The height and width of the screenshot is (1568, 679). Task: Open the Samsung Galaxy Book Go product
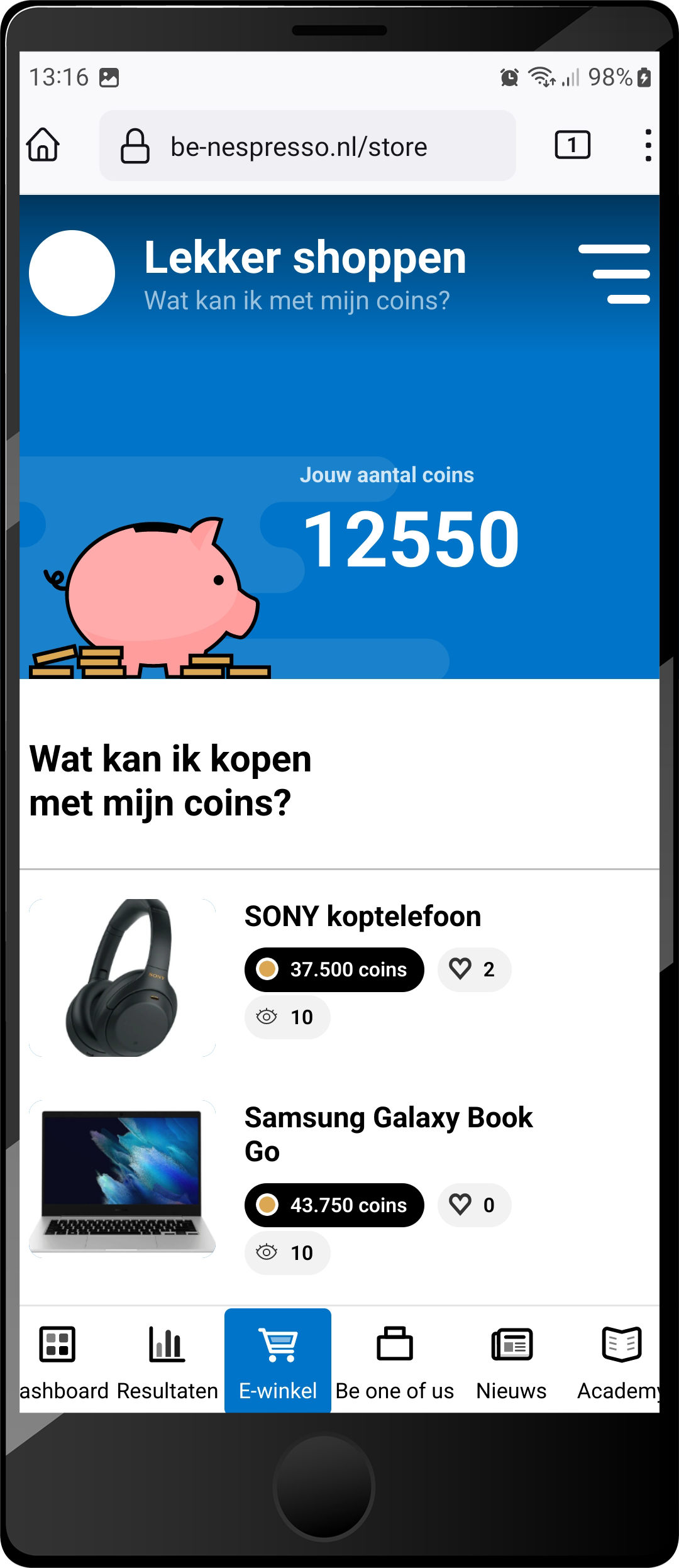coord(388,1134)
